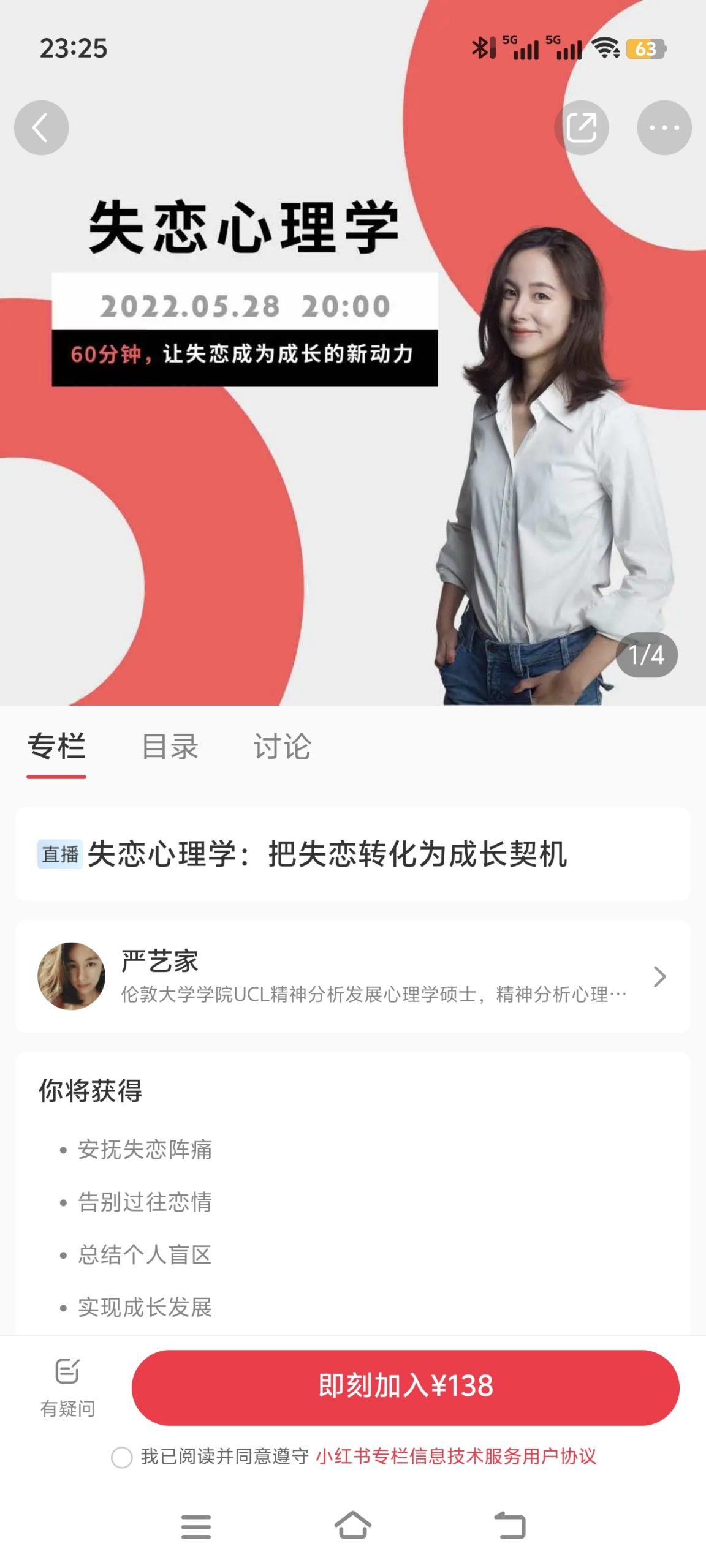Viewport: 706px width, 1568px height.
Task: Switch to the 讨论 tab
Action: click(x=283, y=747)
